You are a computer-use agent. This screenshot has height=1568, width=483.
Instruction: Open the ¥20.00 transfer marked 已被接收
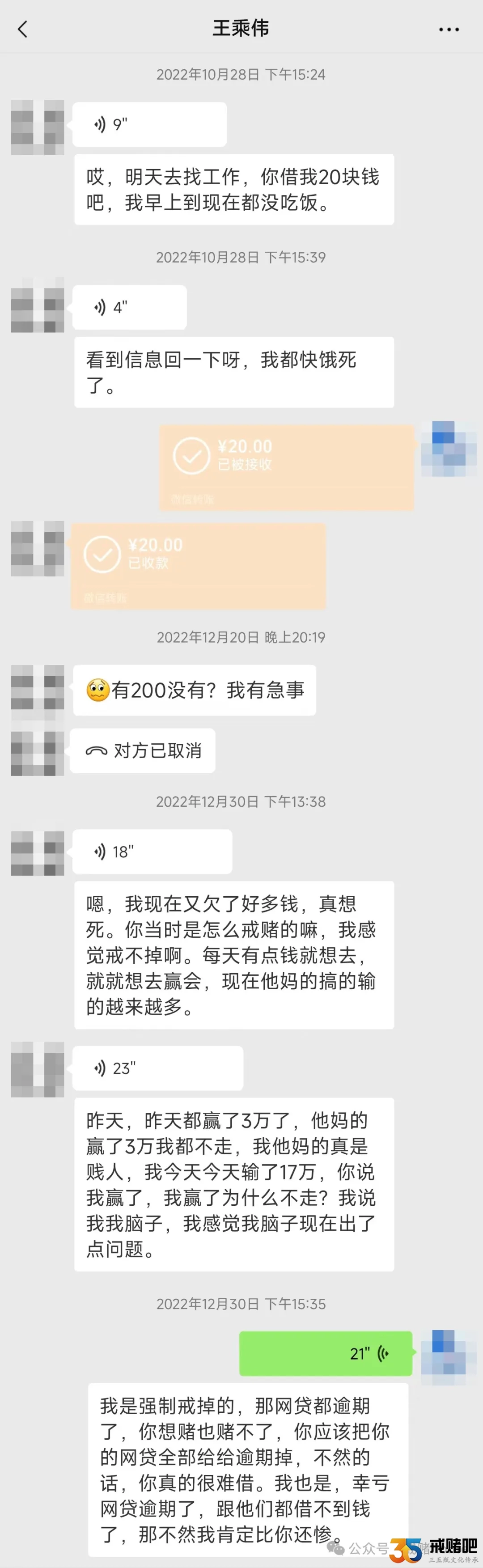coord(286,467)
